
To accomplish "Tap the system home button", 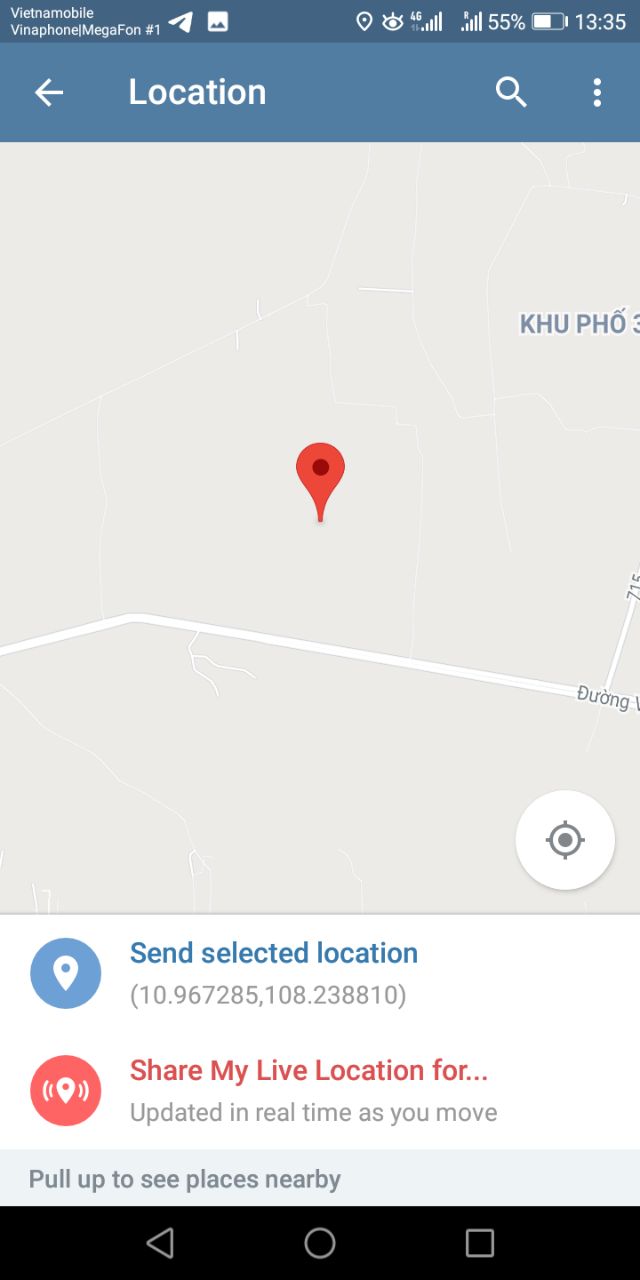I will (320, 1243).
